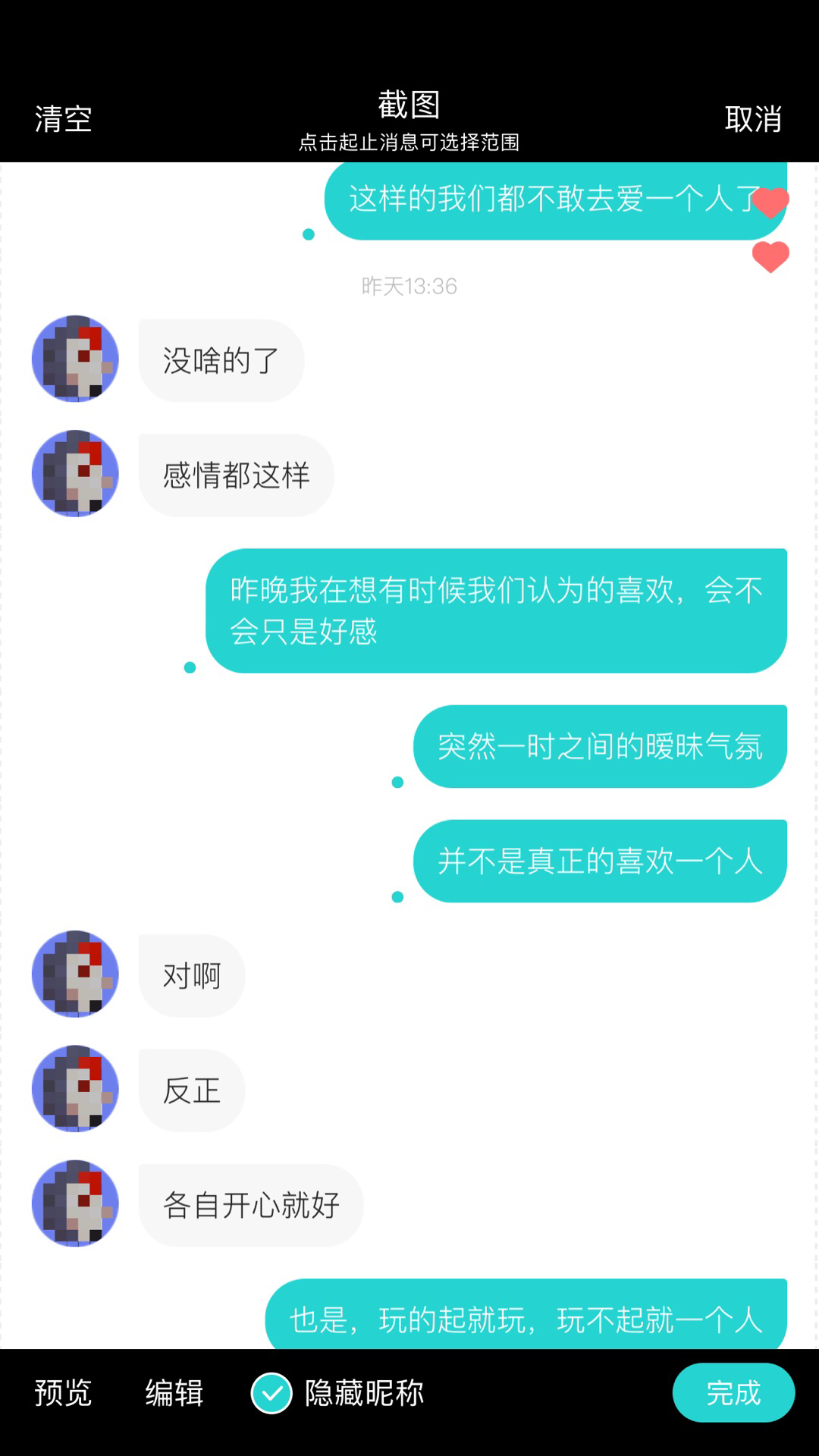This screenshot has height=1456, width=819.
Task: Cancel screenshot mode with 取消
Action: pyautogui.click(x=752, y=119)
